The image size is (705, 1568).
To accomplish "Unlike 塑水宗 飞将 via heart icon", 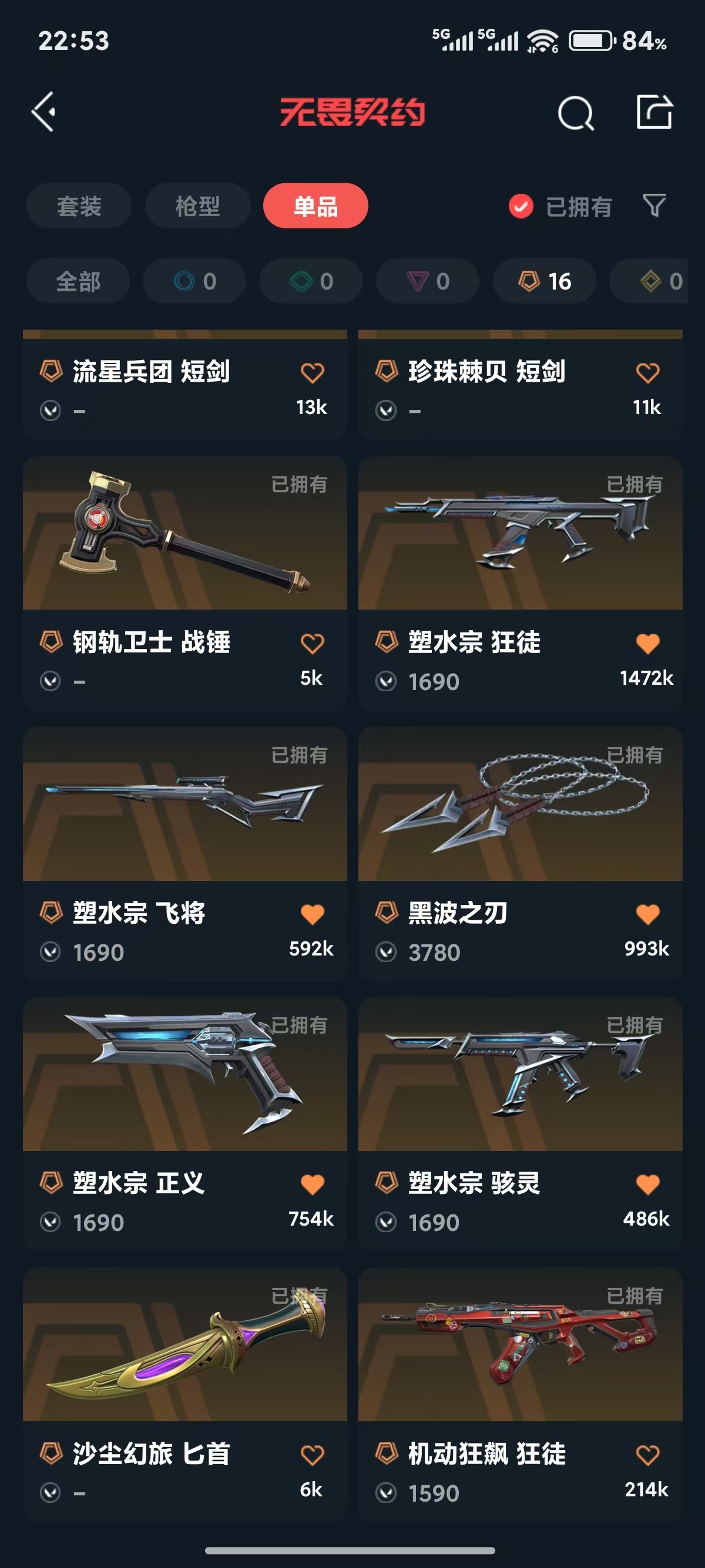I will 313,914.
